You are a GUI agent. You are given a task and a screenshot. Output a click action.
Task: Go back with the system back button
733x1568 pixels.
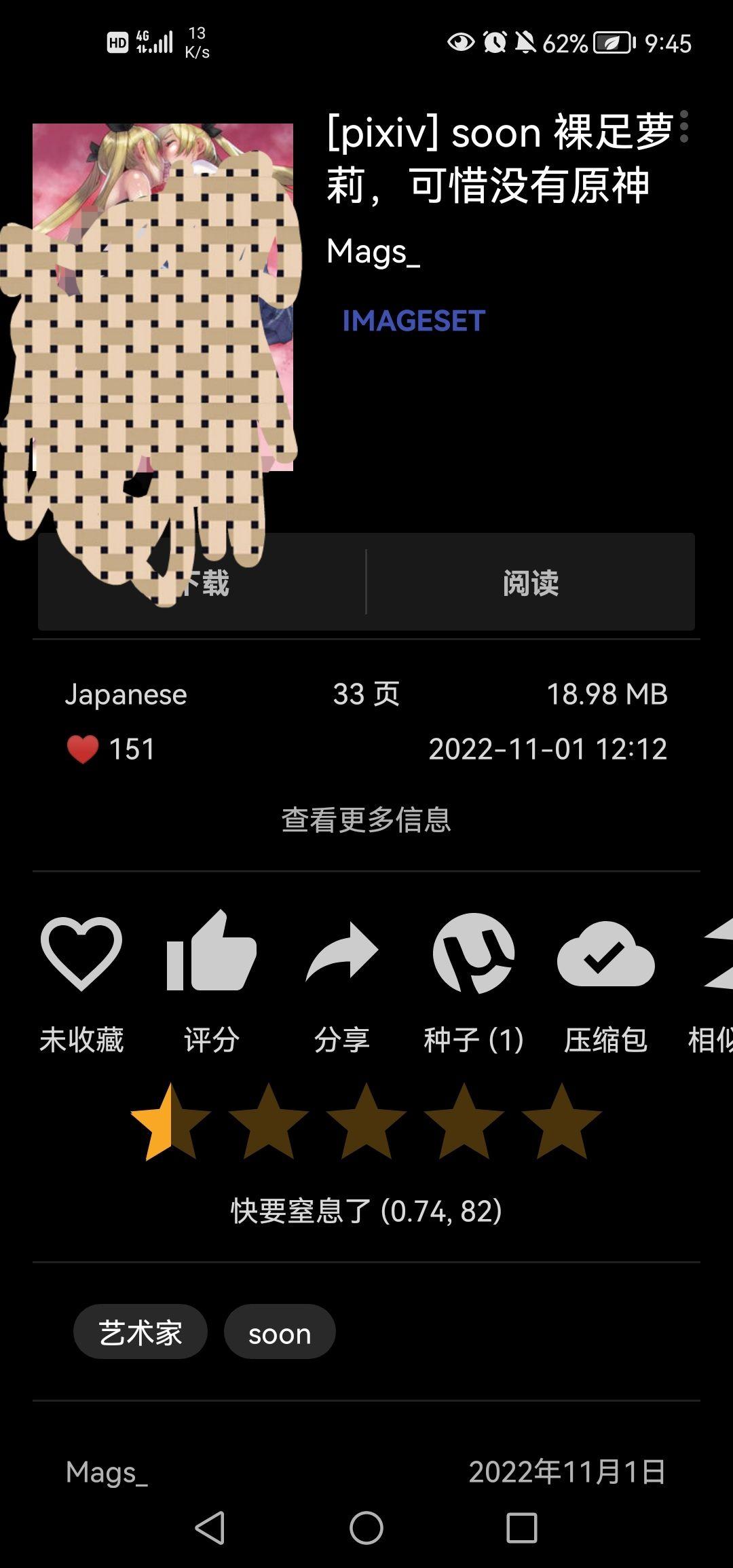pyautogui.click(x=210, y=1528)
